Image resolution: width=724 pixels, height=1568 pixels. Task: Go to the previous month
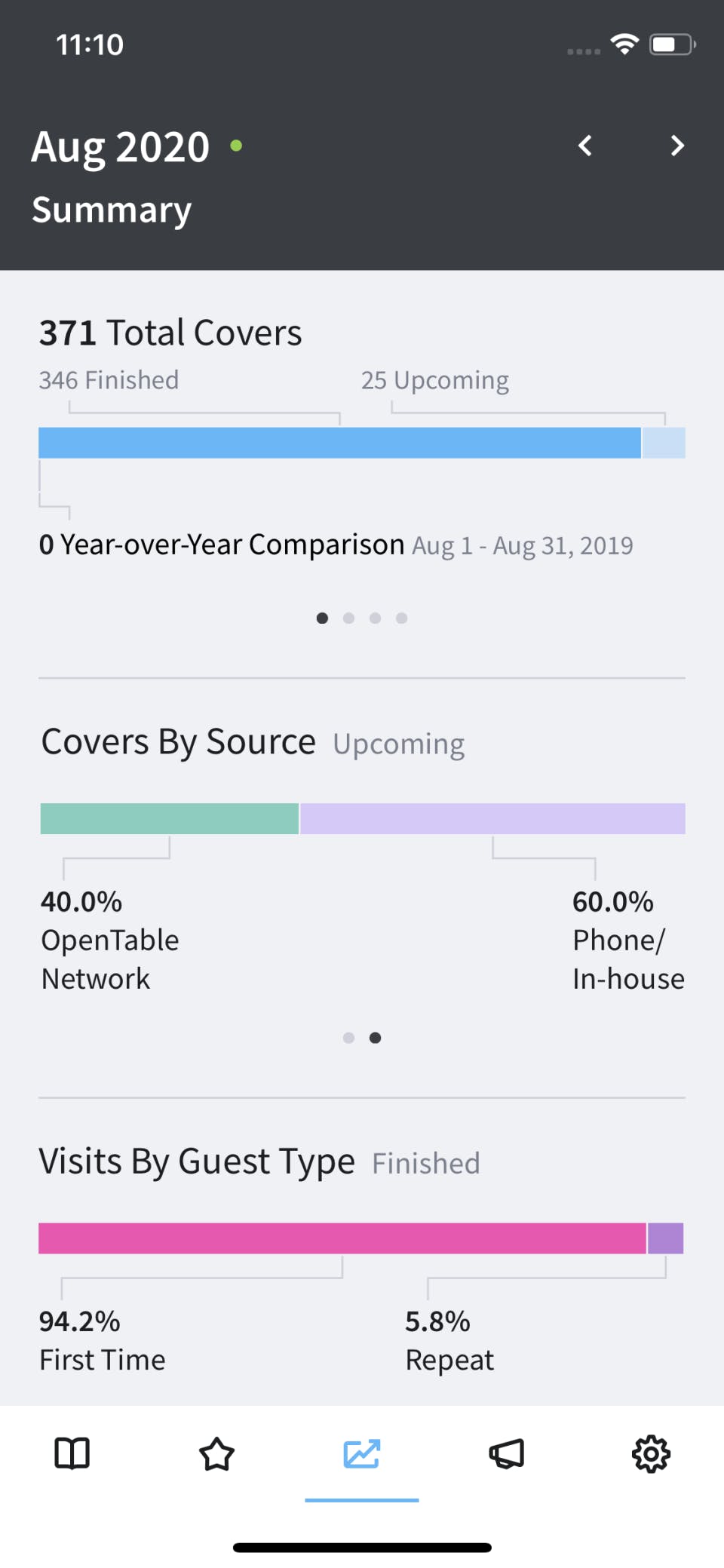coord(585,146)
